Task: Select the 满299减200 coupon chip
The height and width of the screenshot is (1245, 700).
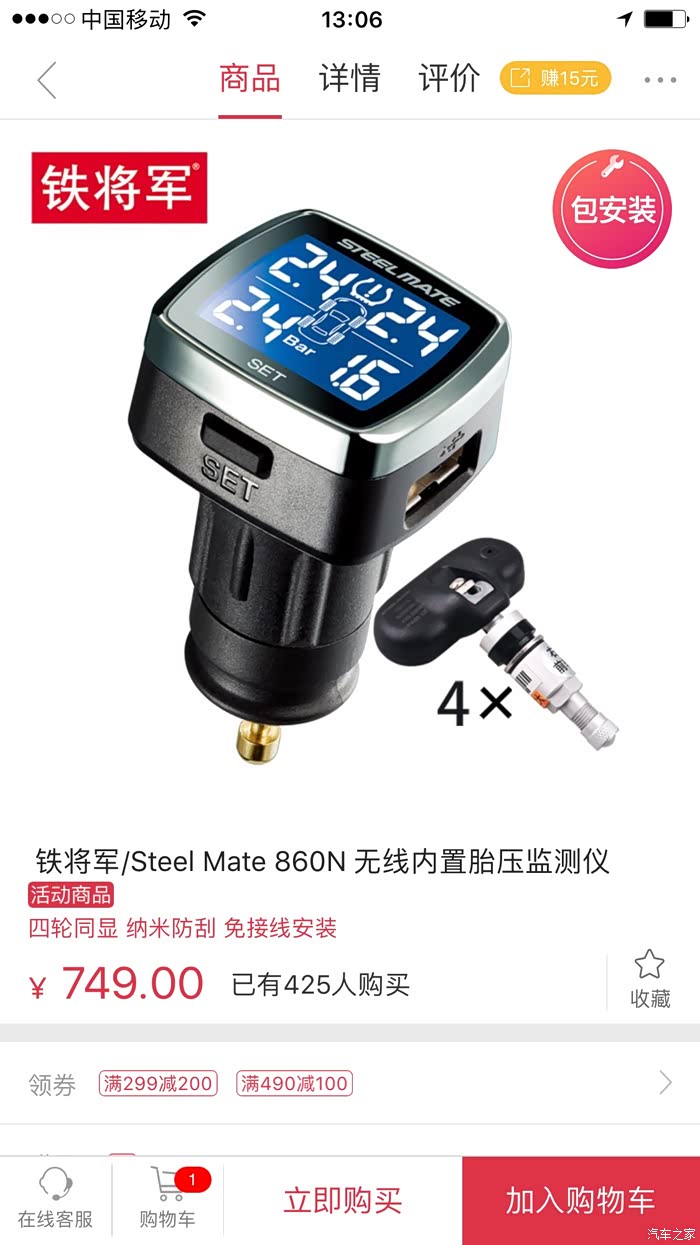Action: coord(158,1083)
